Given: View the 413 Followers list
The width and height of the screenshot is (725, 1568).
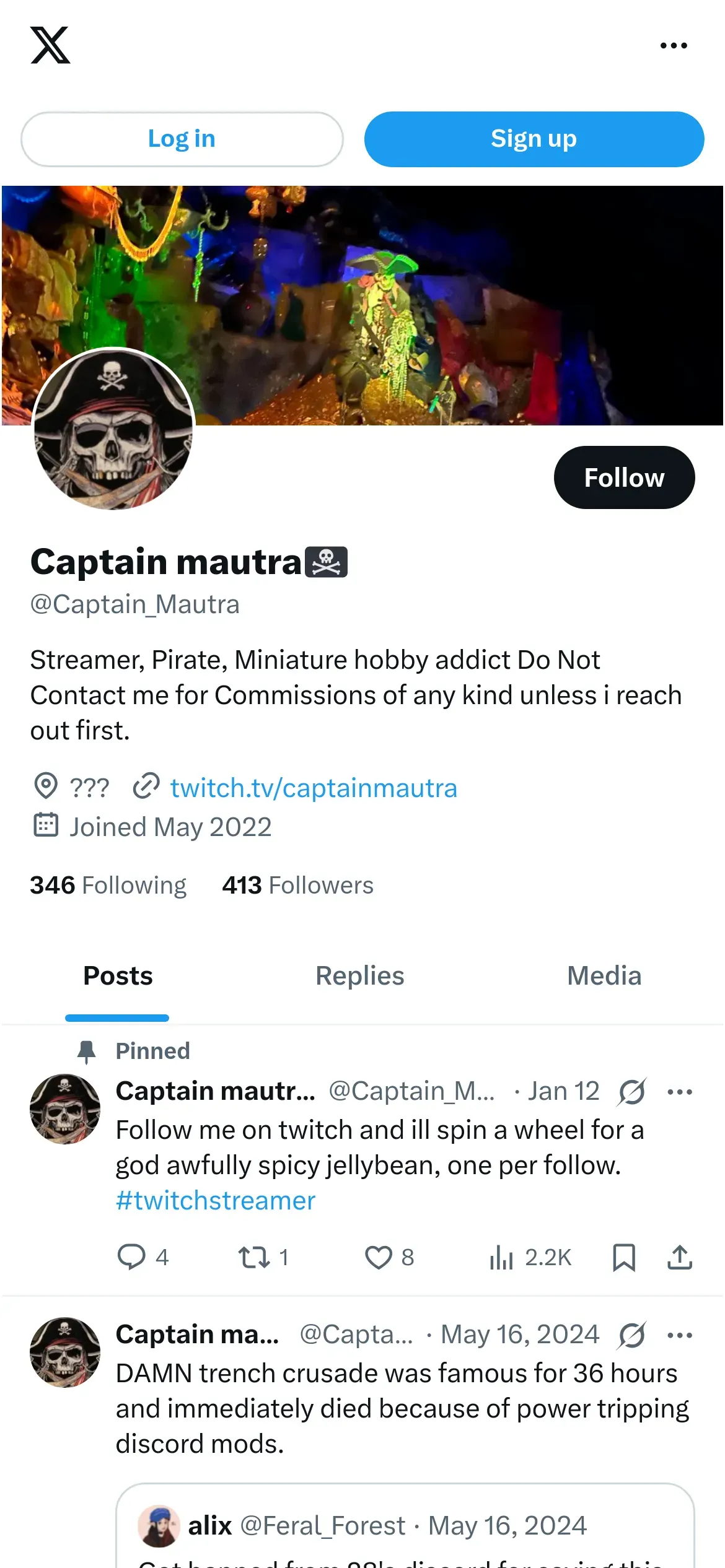Looking at the screenshot, I should tap(298, 885).
